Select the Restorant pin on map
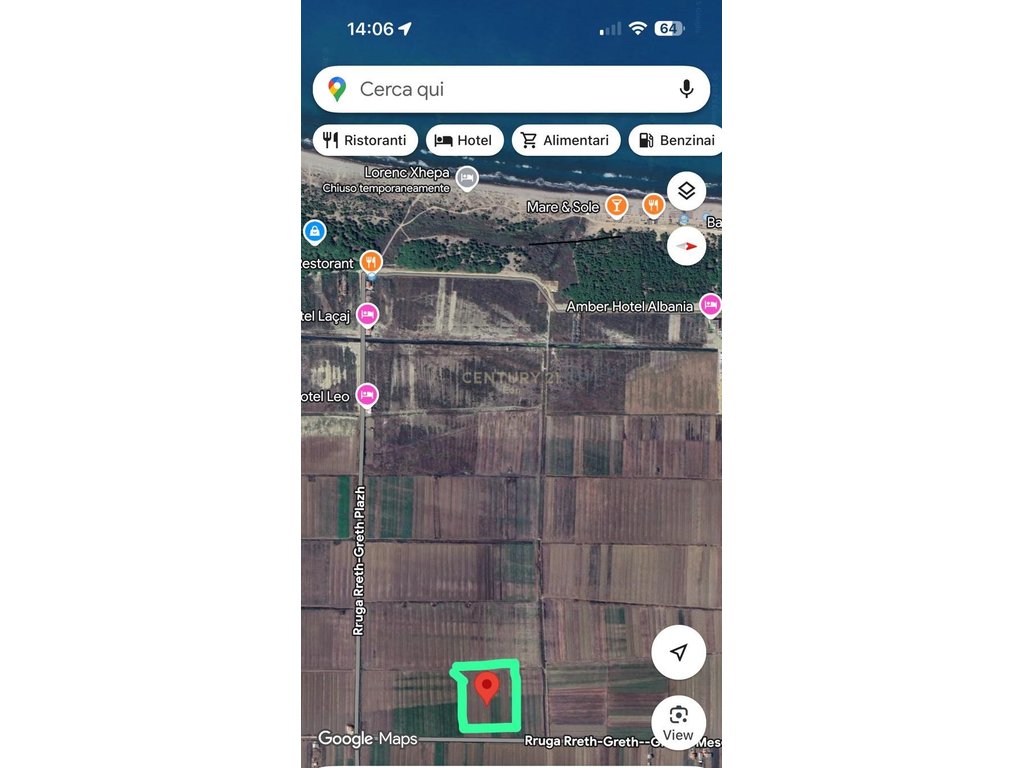Viewport: 1024px width, 768px height. point(371,262)
